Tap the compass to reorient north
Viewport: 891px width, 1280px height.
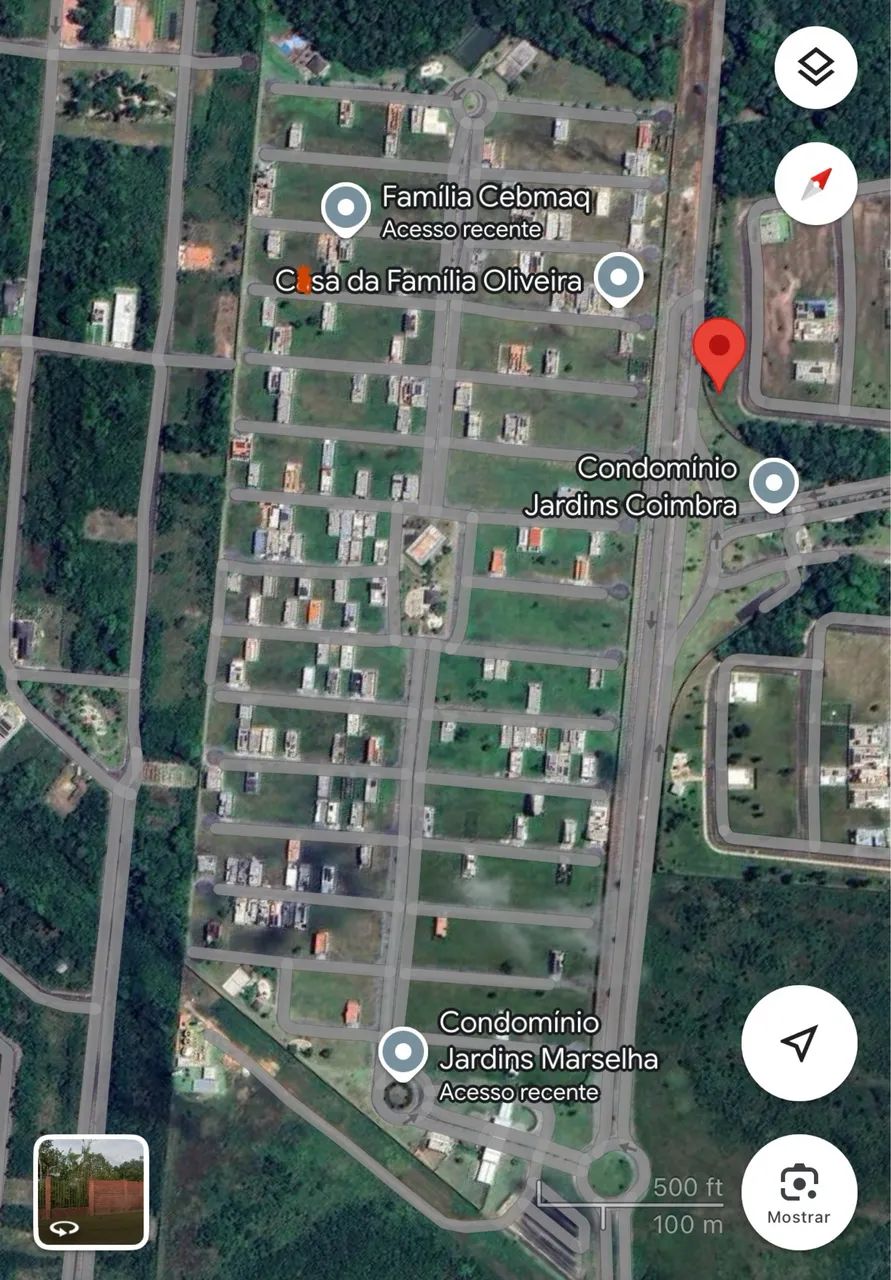coord(815,184)
